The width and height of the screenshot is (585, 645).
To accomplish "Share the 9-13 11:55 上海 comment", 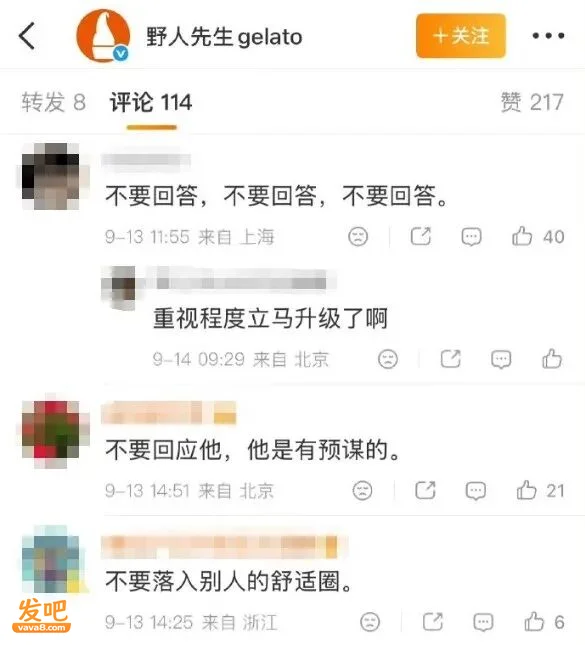I will click(421, 236).
